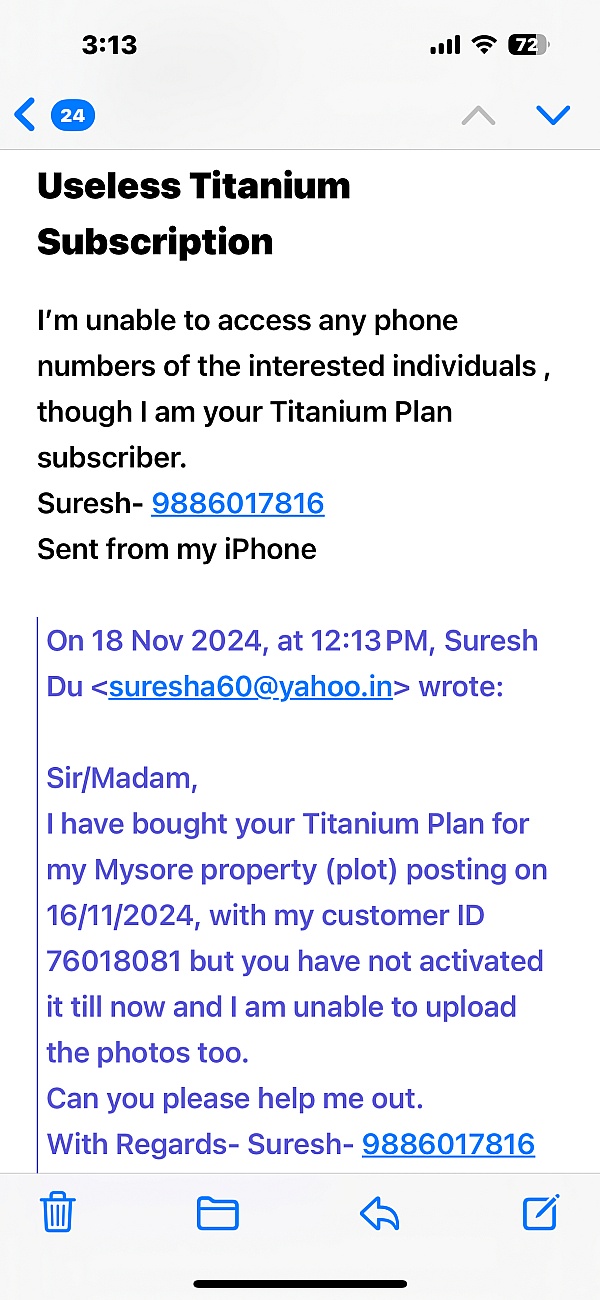Image resolution: width=600 pixels, height=1300 pixels.
Task: Jump to the next message down arrow
Action: [553, 115]
